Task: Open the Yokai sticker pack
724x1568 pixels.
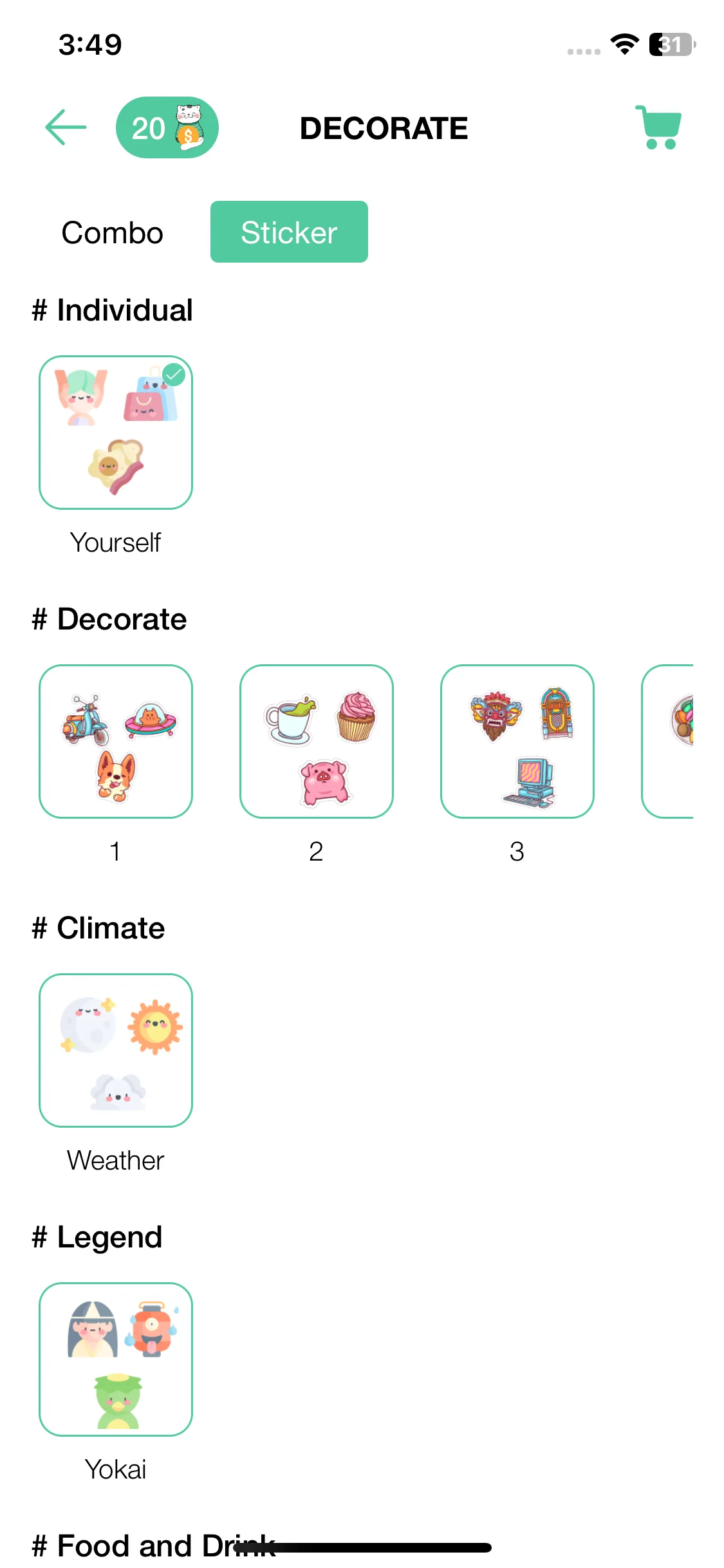Action: pos(116,1359)
